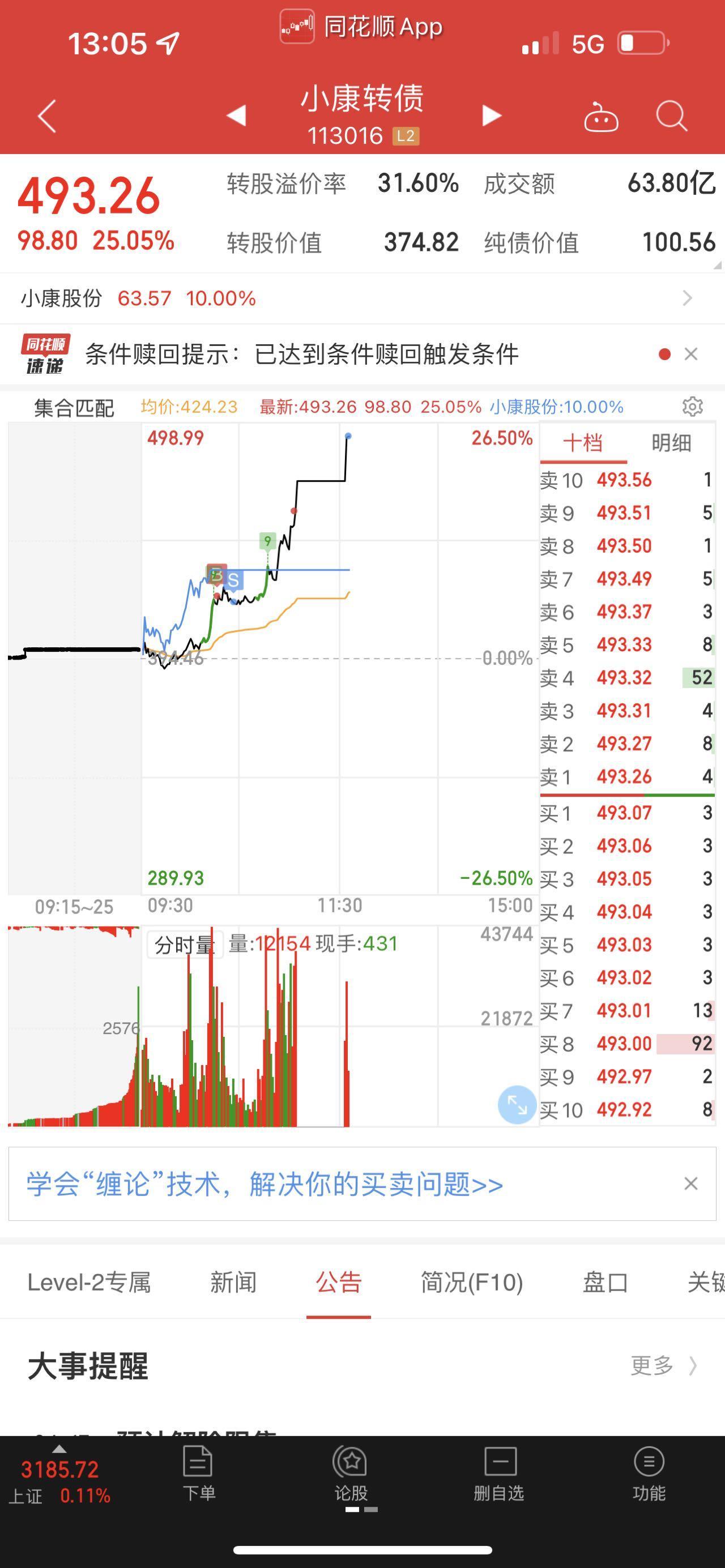This screenshot has height=1568, width=725.
Task: Open the 缠论 technique promo link
Action: (x=265, y=1184)
